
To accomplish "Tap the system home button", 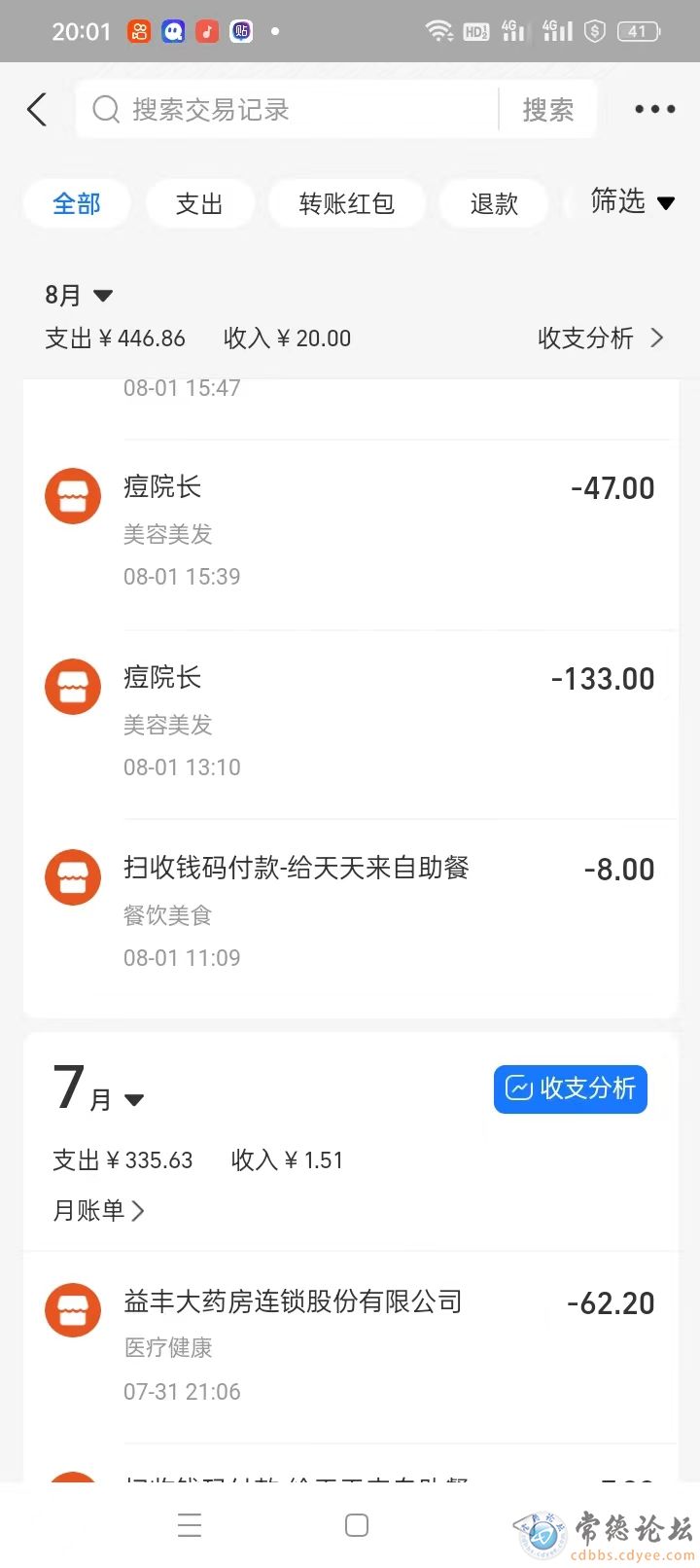I will tap(357, 1525).
